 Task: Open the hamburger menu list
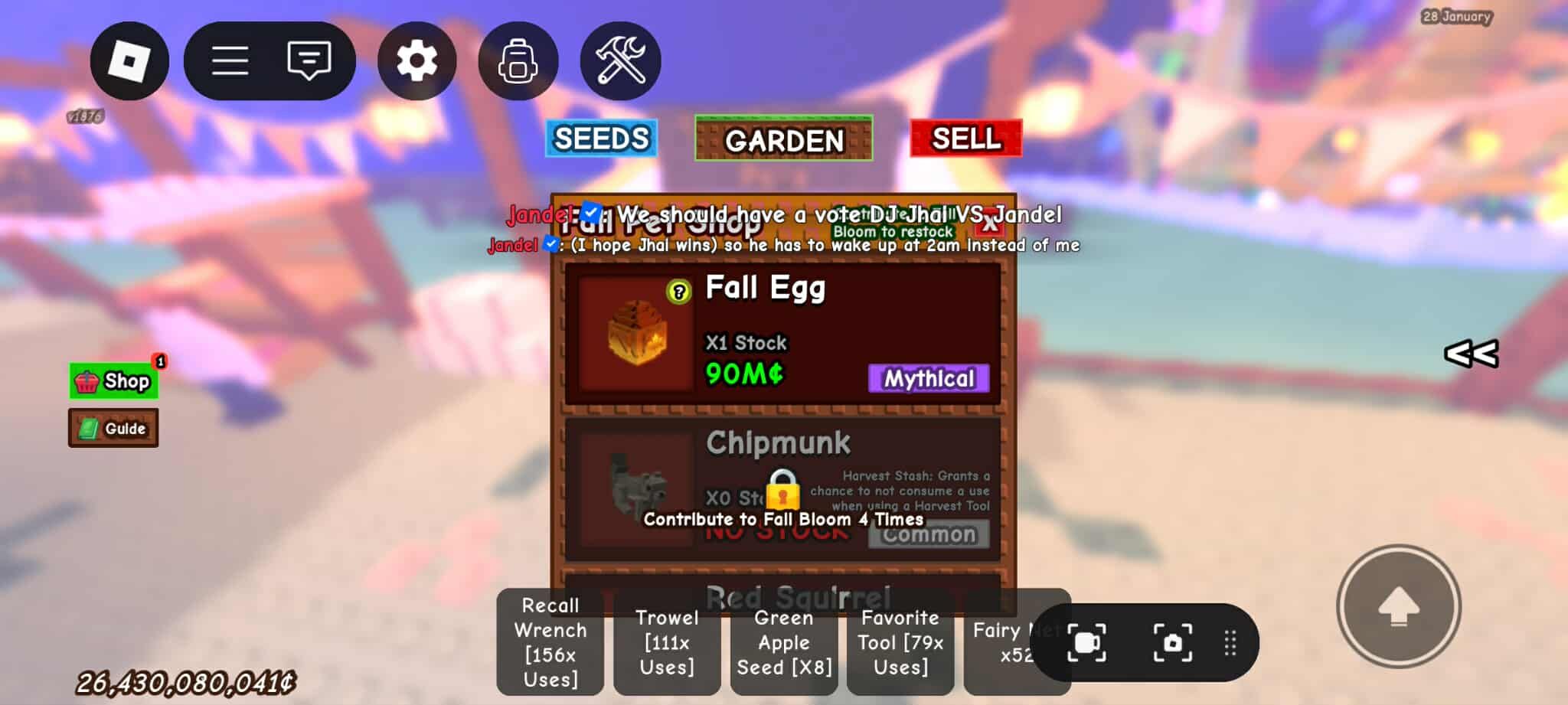pyautogui.click(x=230, y=61)
